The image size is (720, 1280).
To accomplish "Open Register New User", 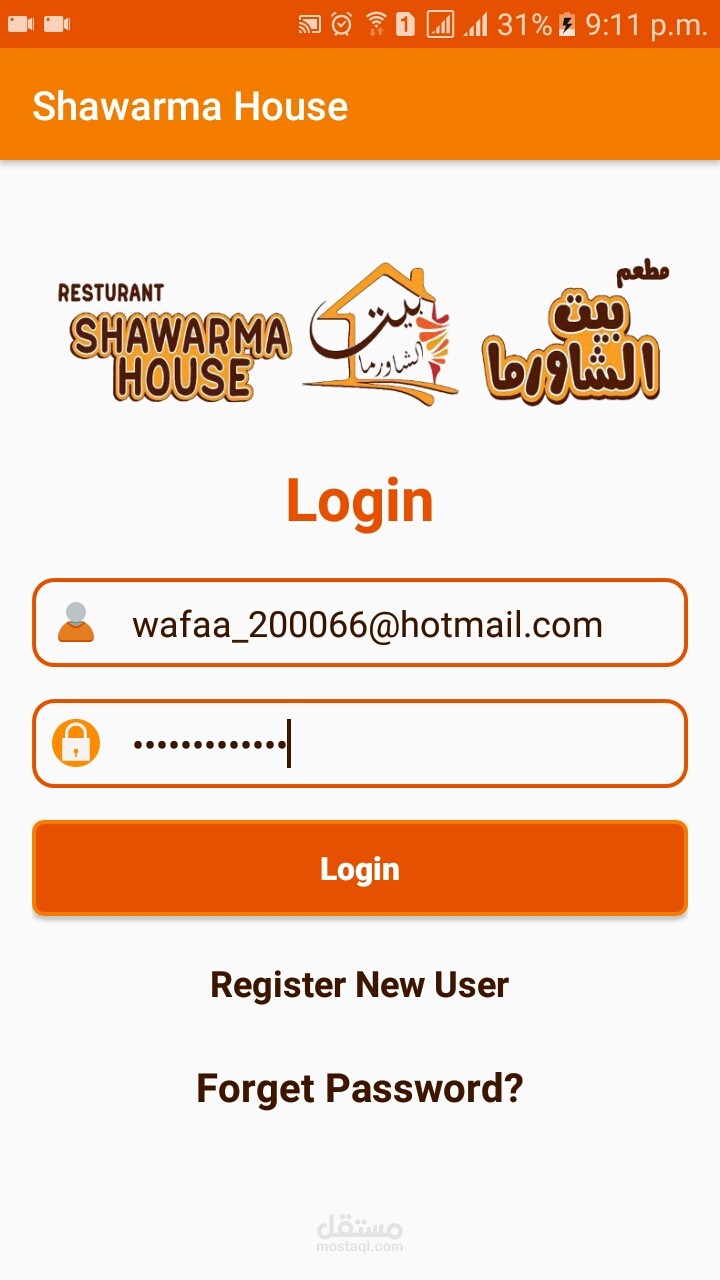I will 360,985.
